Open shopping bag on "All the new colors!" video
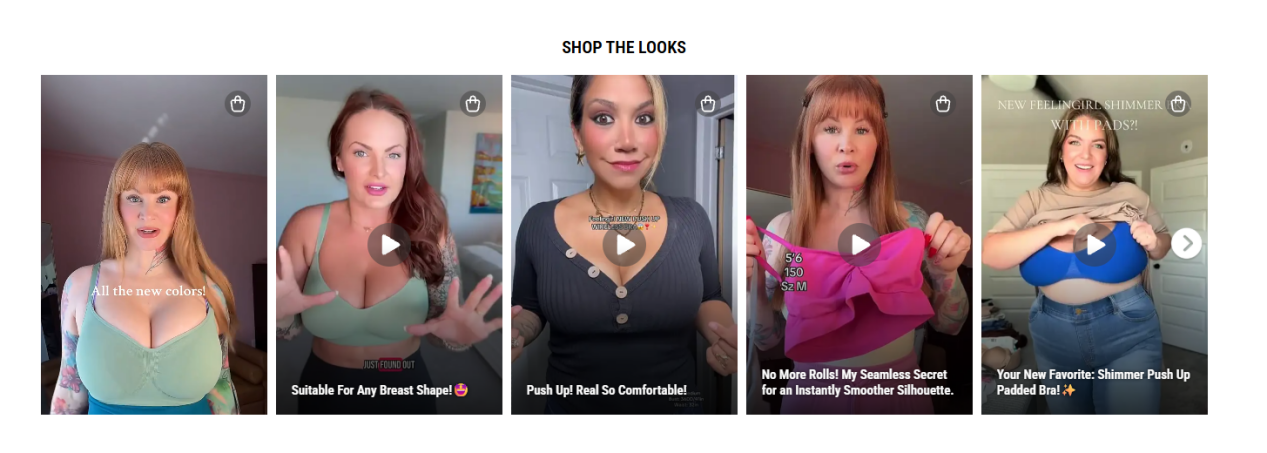The width and height of the screenshot is (1267, 453). [237, 103]
